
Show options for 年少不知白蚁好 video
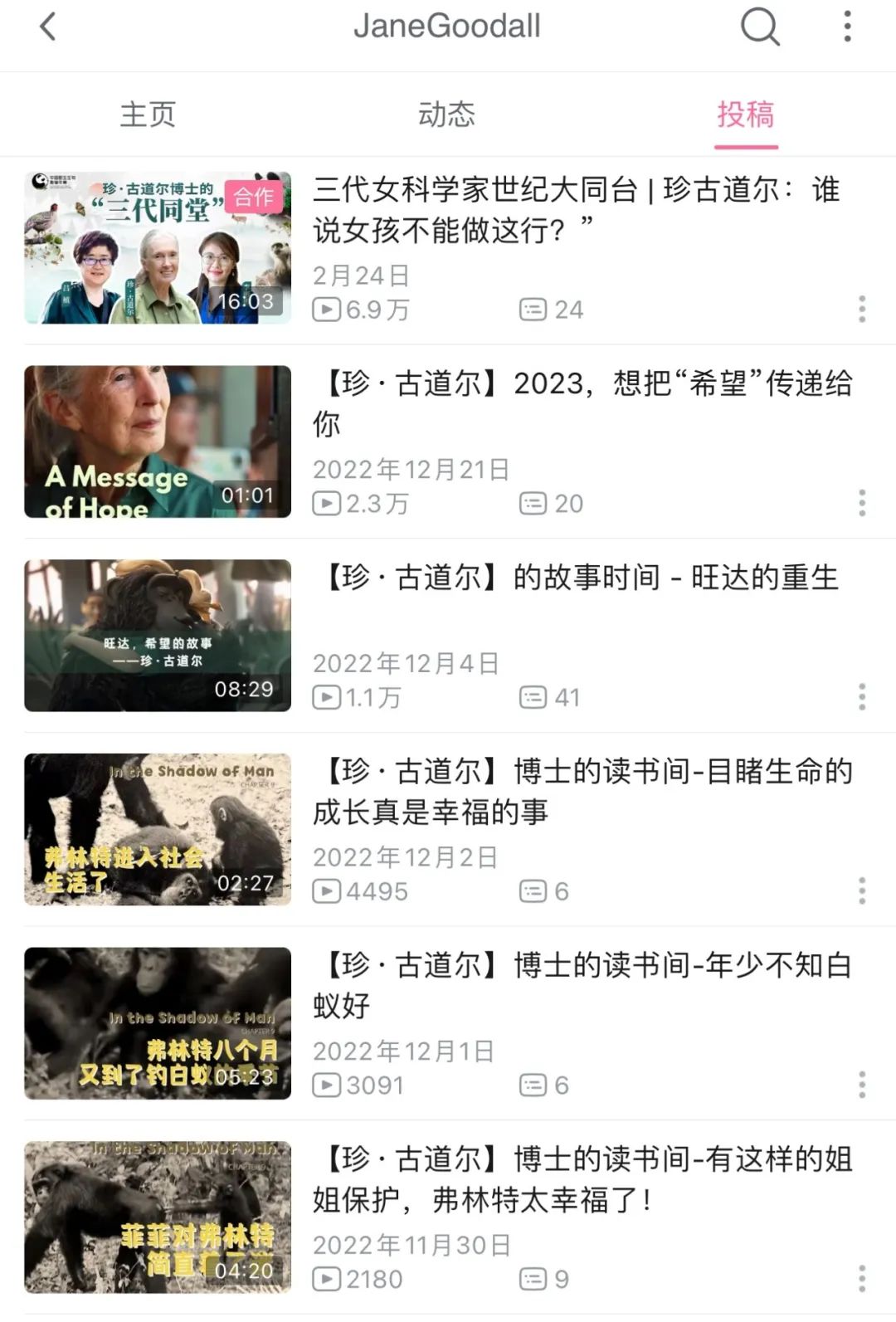862,1085
